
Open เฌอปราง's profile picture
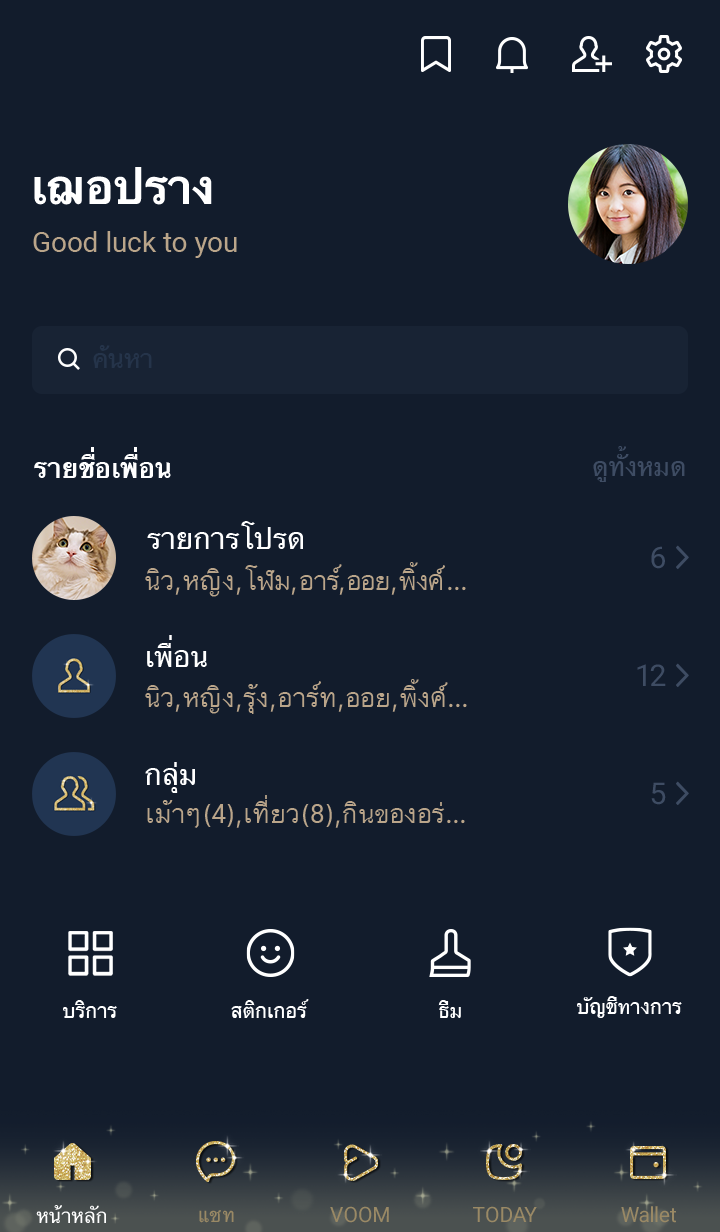tap(628, 204)
